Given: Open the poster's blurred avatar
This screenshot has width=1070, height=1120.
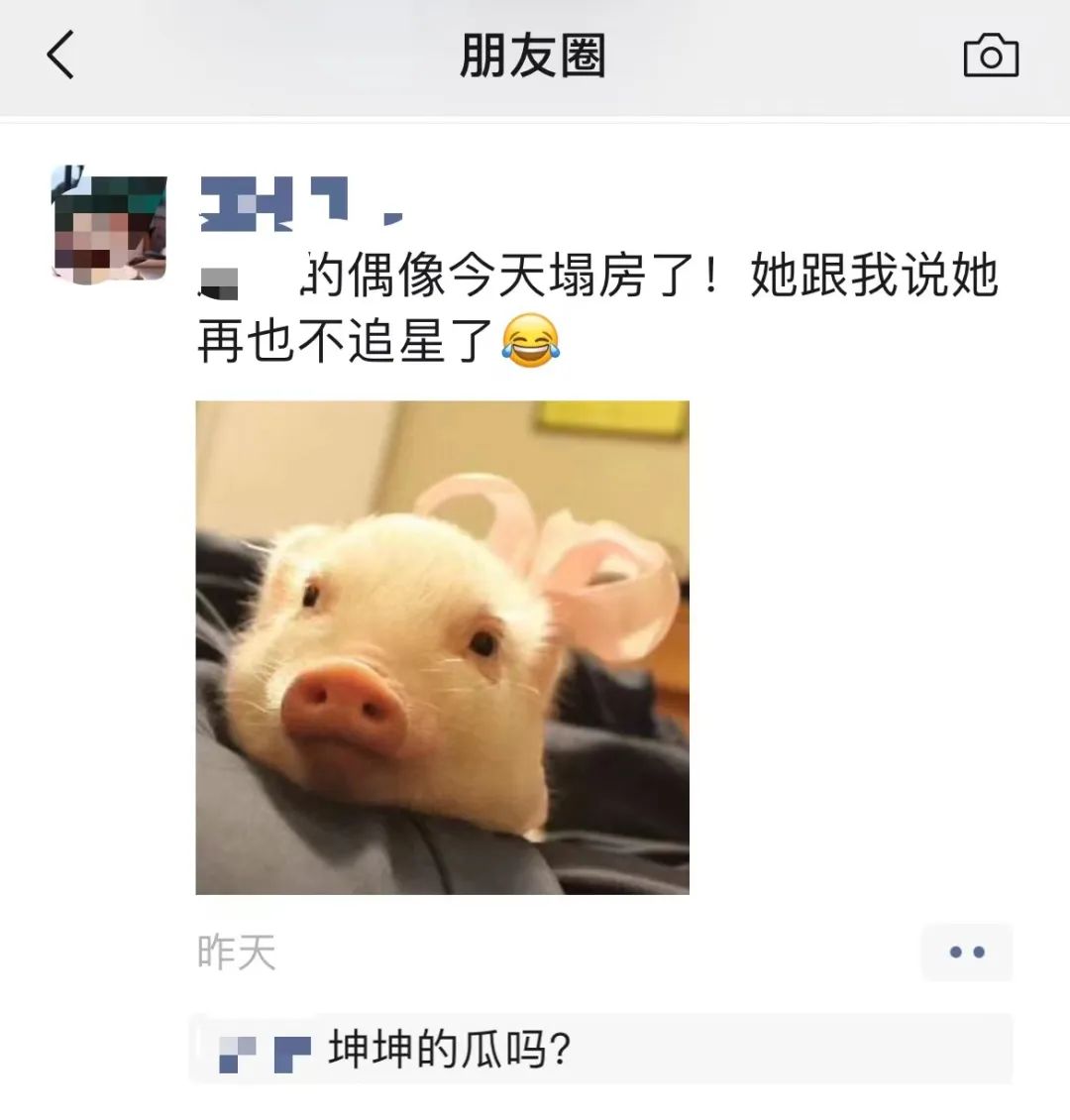Looking at the screenshot, I should [x=108, y=225].
